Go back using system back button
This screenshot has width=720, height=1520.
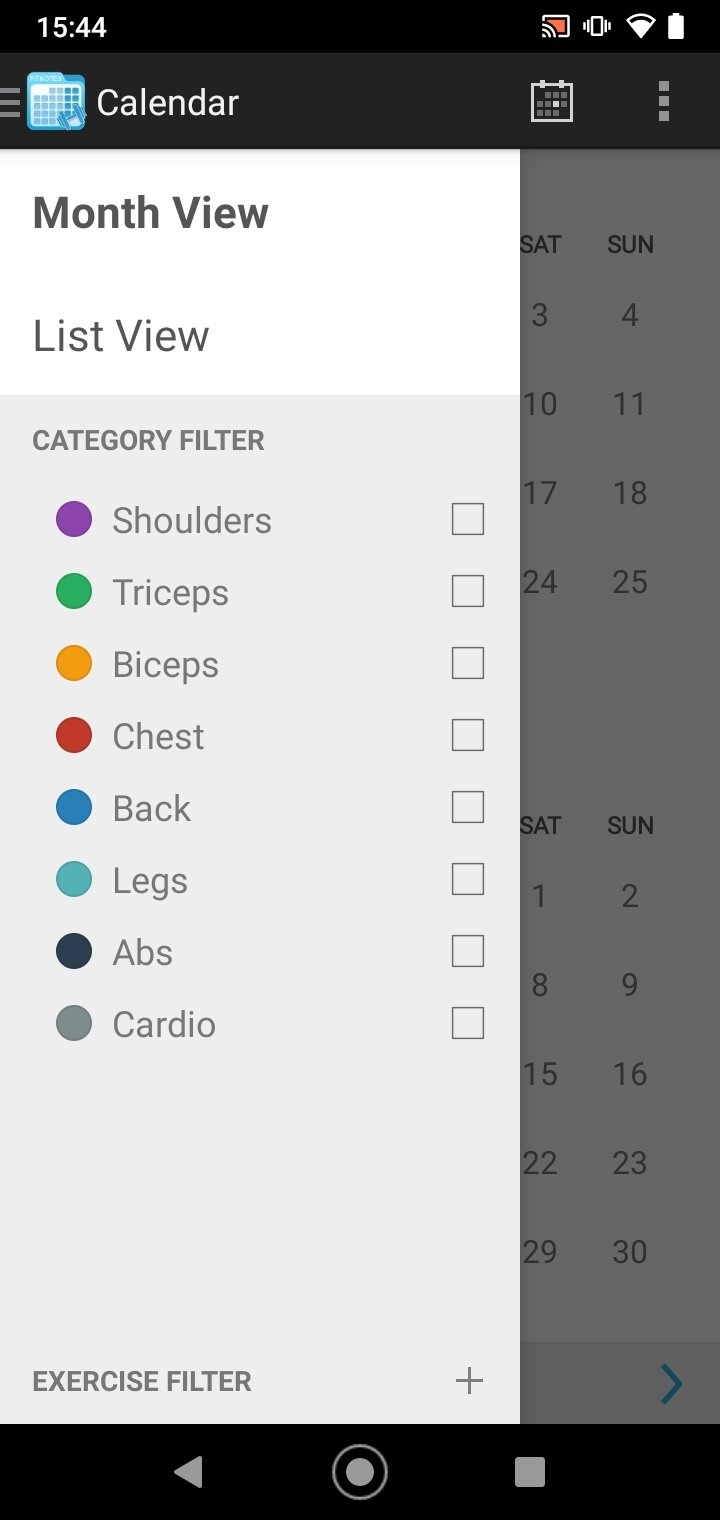coord(188,1472)
